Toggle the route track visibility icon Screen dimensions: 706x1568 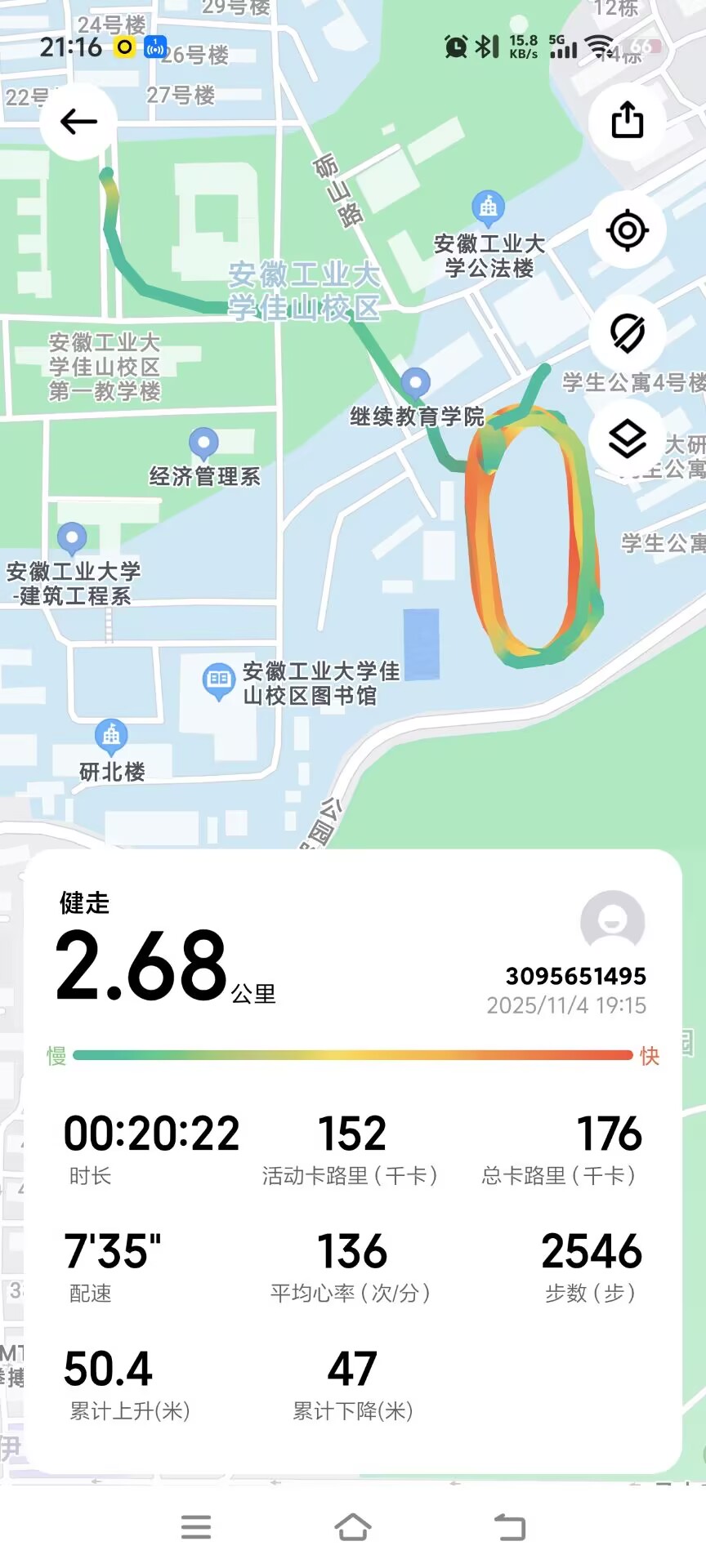click(x=628, y=333)
